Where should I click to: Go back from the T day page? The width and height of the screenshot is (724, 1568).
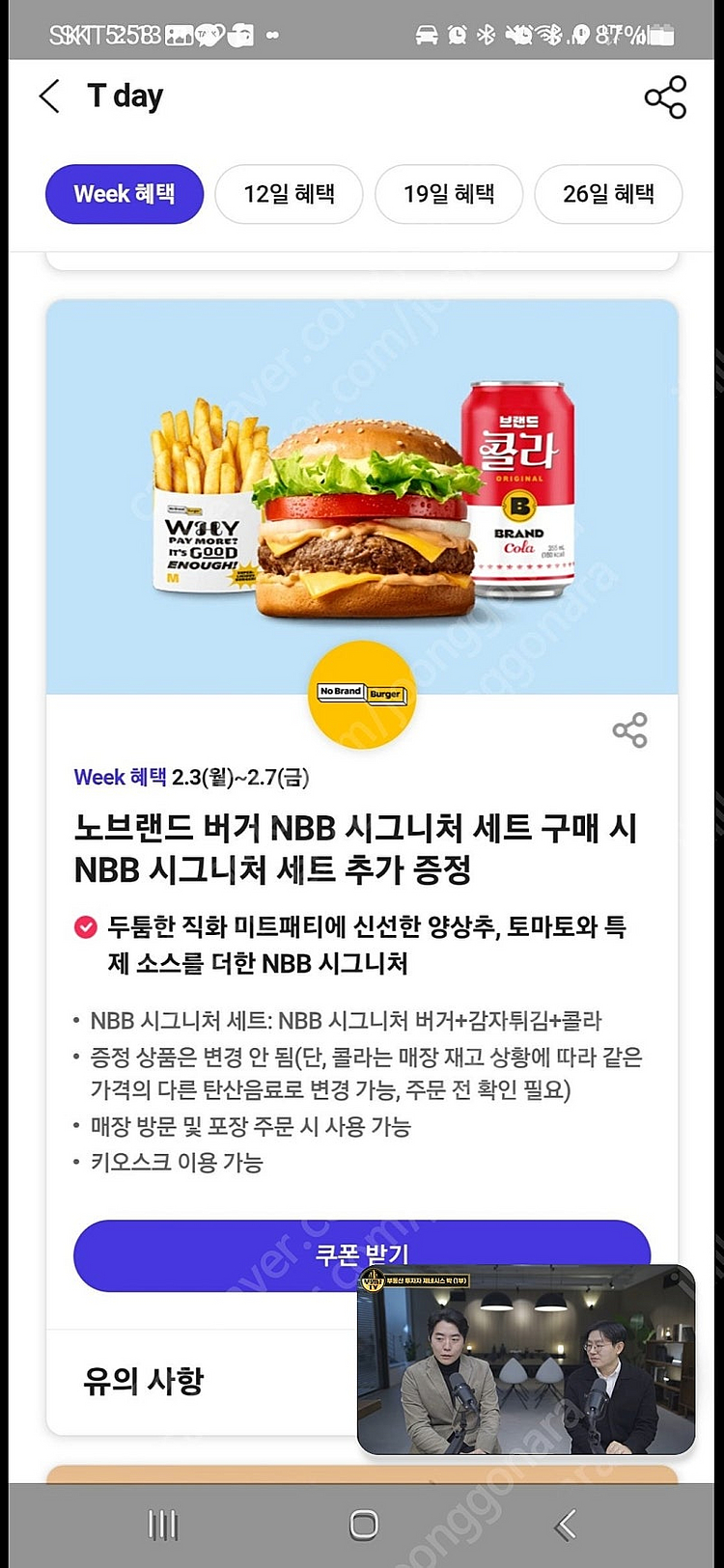49,96
